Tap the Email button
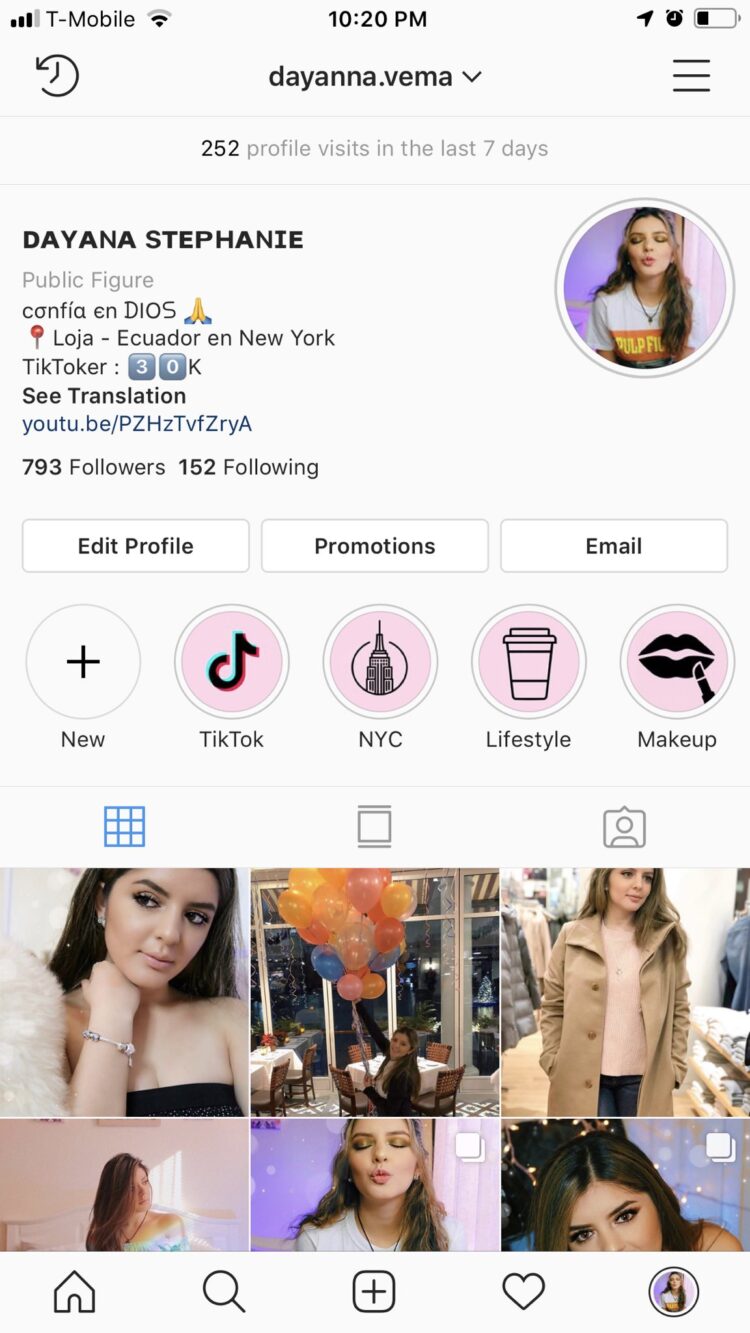 pyautogui.click(x=613, y=546)
